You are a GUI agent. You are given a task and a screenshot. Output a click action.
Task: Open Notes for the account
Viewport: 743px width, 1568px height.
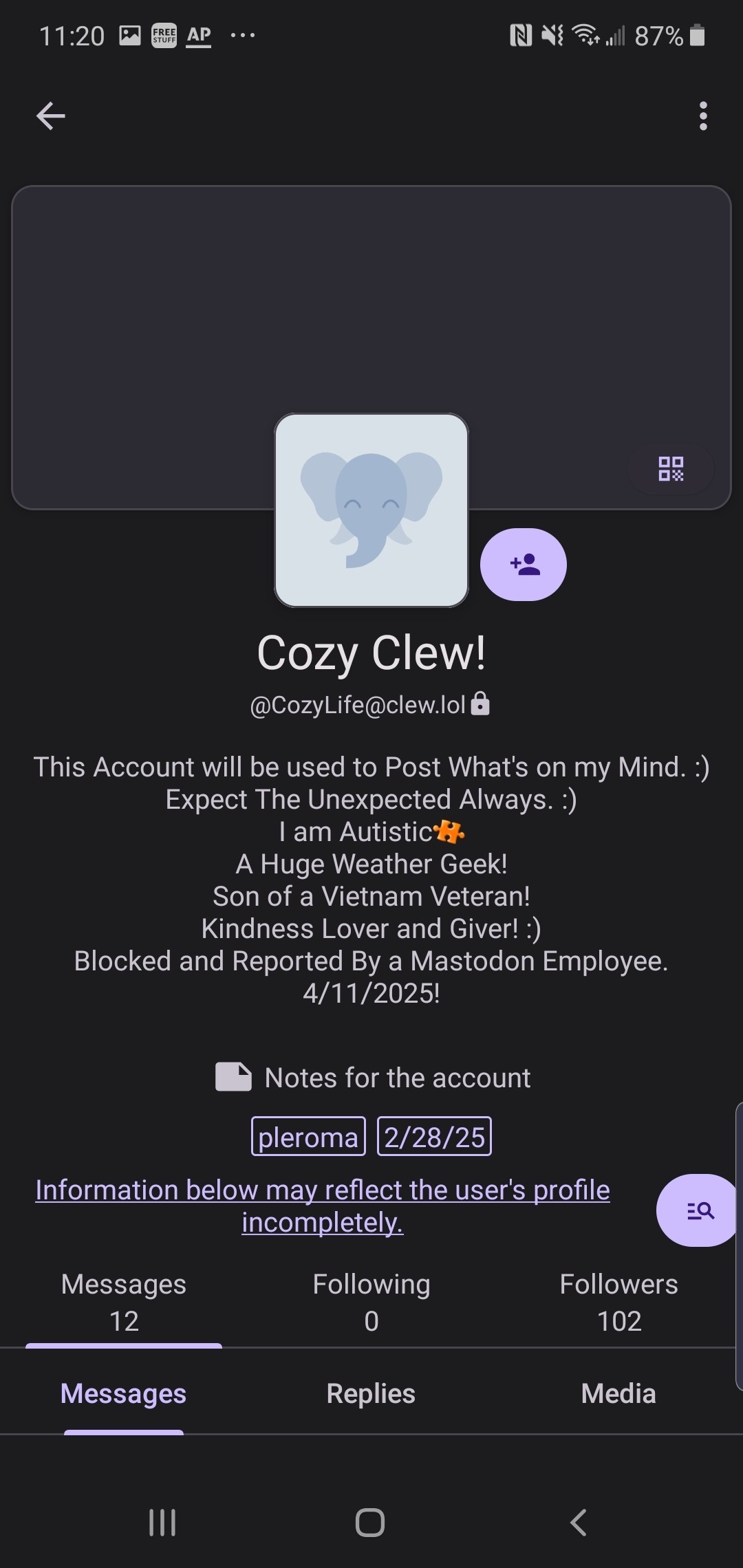(x=373, y=1078)
